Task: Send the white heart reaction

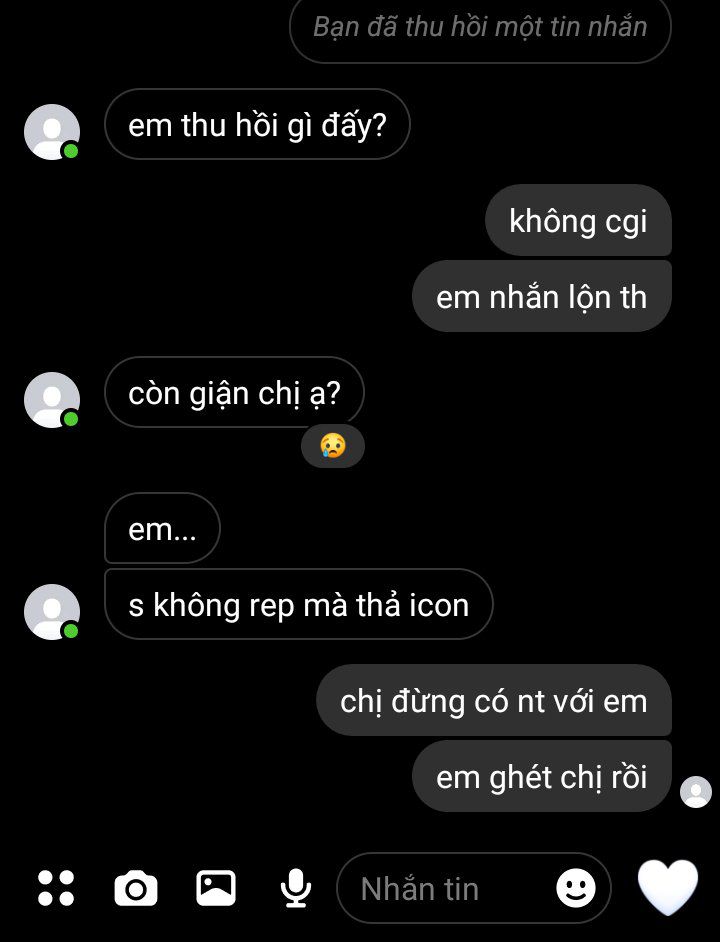Action: 668,886
